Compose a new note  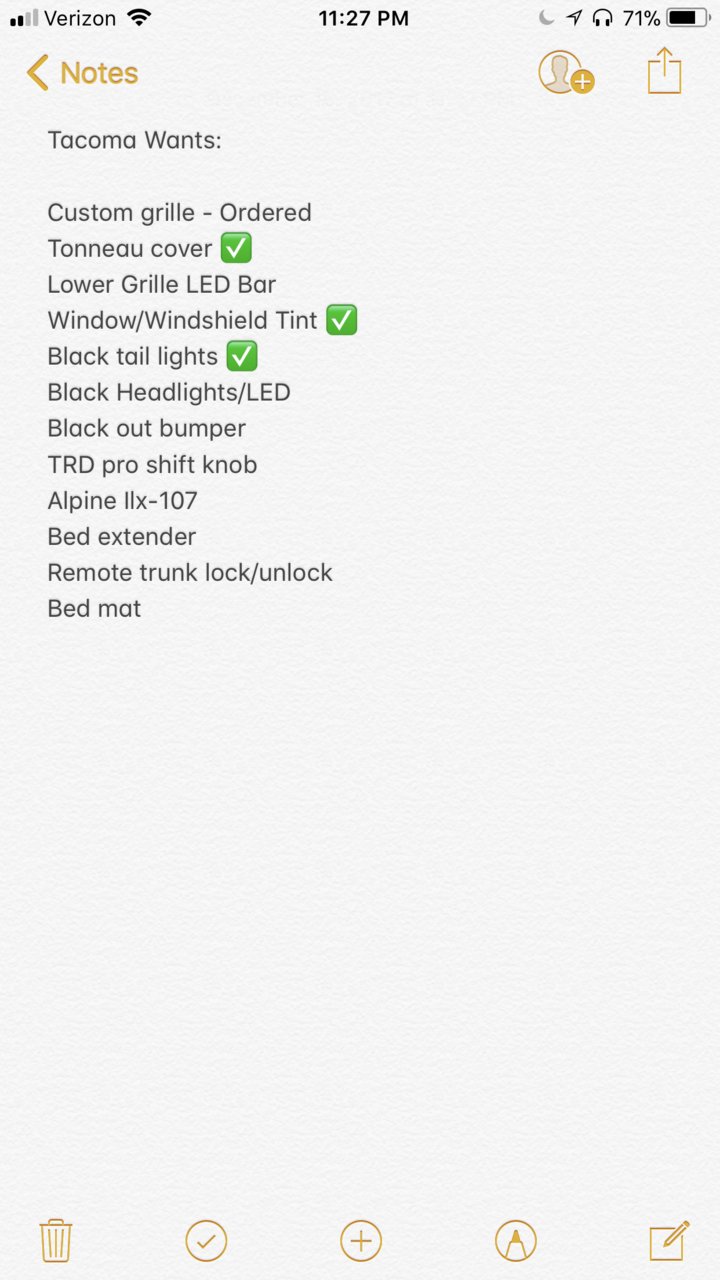[669, 1241]
